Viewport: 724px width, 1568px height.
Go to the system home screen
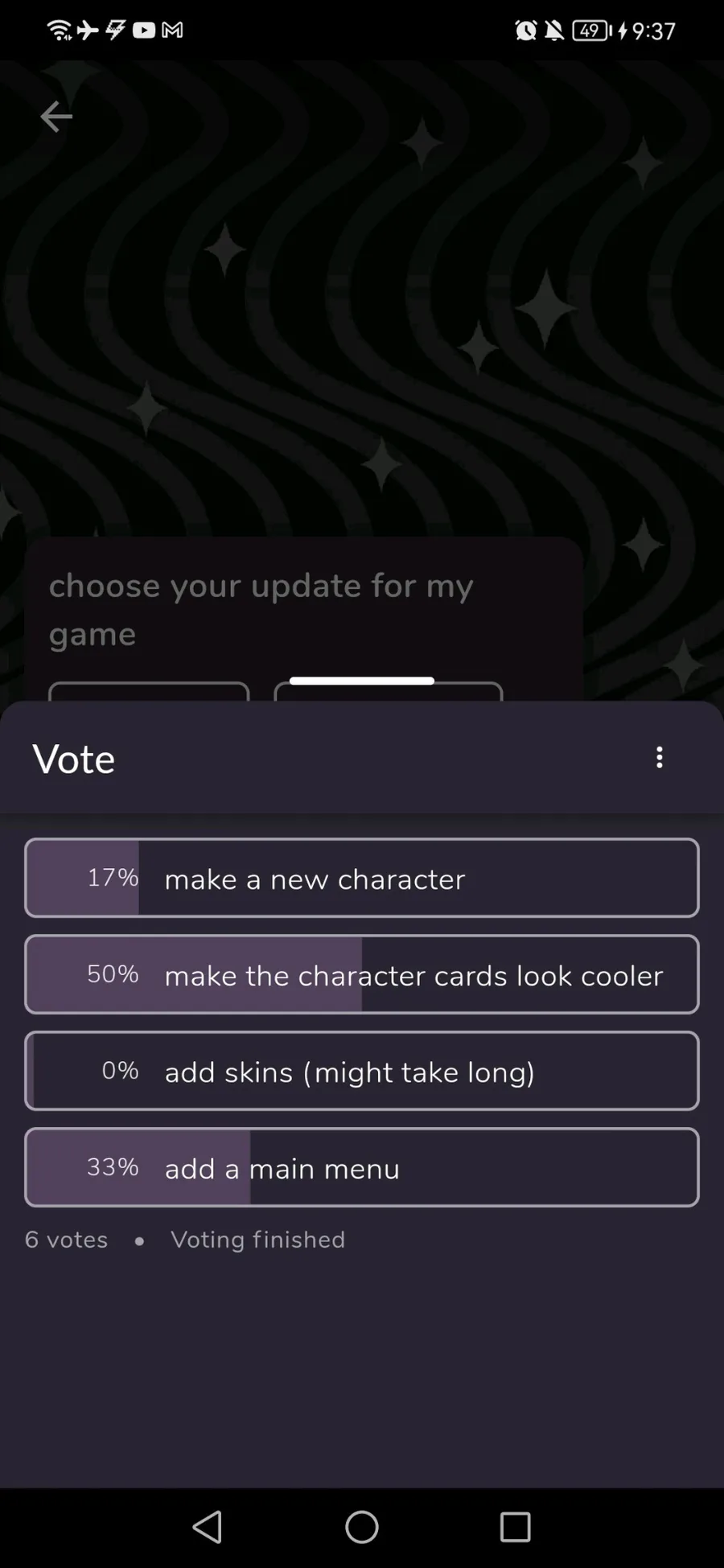point(362,1526)
